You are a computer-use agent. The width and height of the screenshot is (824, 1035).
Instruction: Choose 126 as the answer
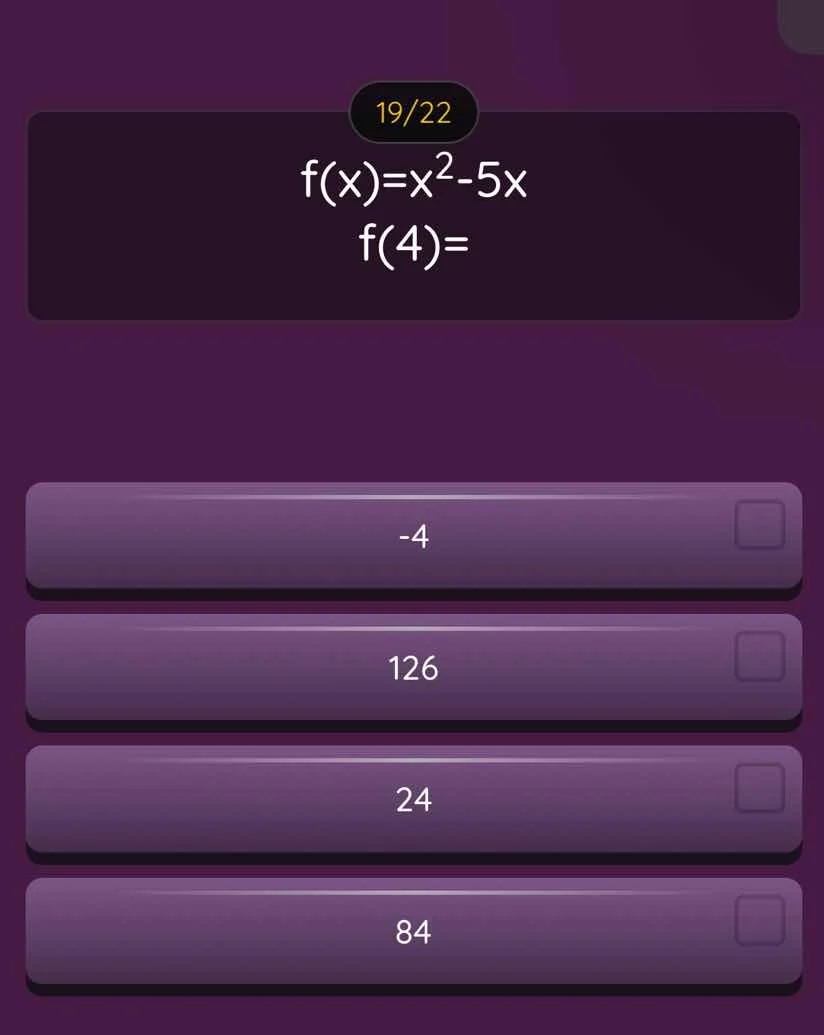point(413,668)
